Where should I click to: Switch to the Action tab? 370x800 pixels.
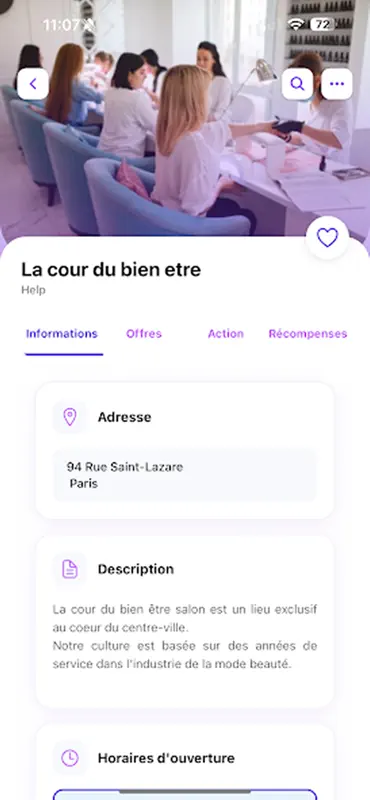(226, 334)
